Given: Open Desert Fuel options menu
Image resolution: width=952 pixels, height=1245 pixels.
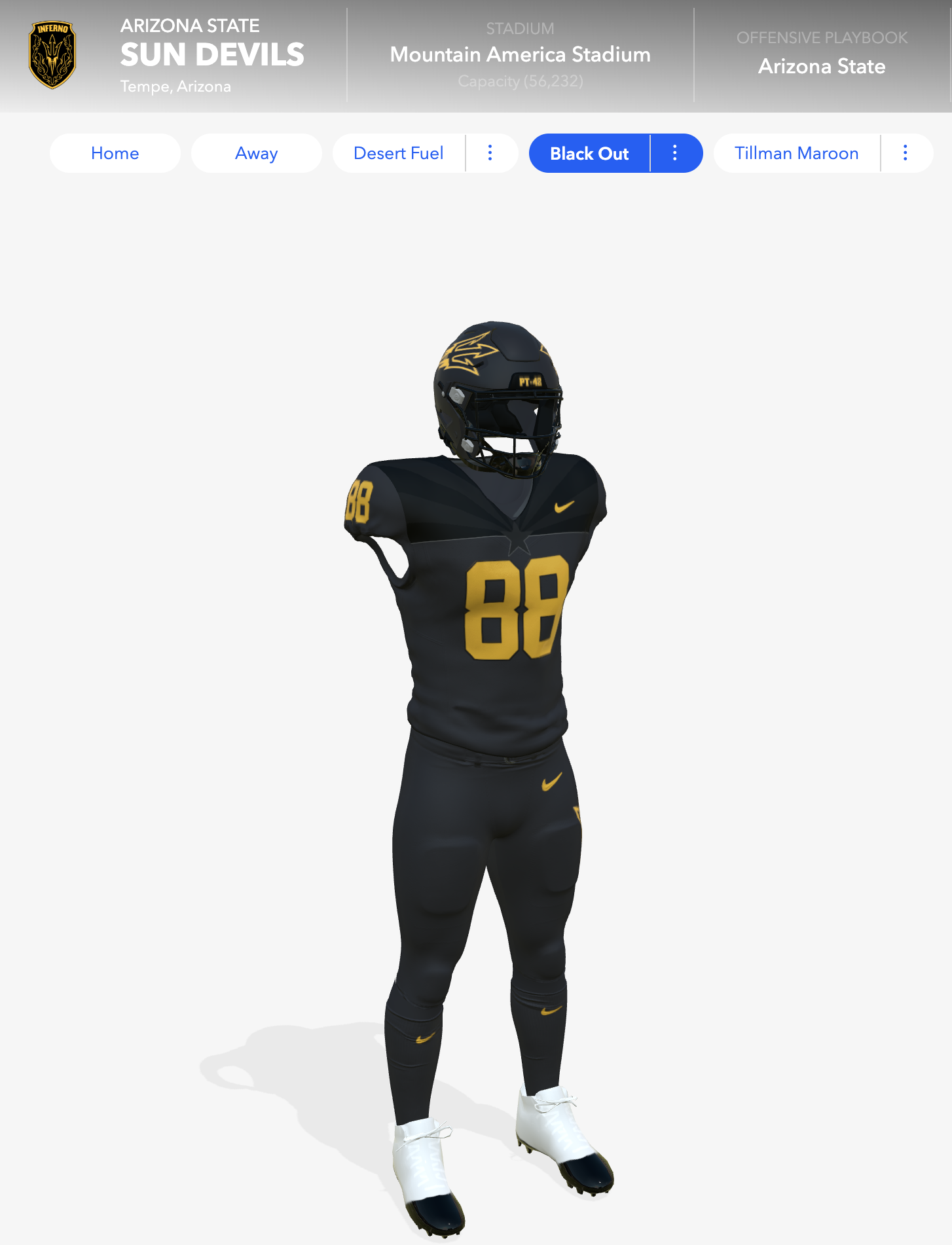Looking at the screenshot, I should click(490, 153).
